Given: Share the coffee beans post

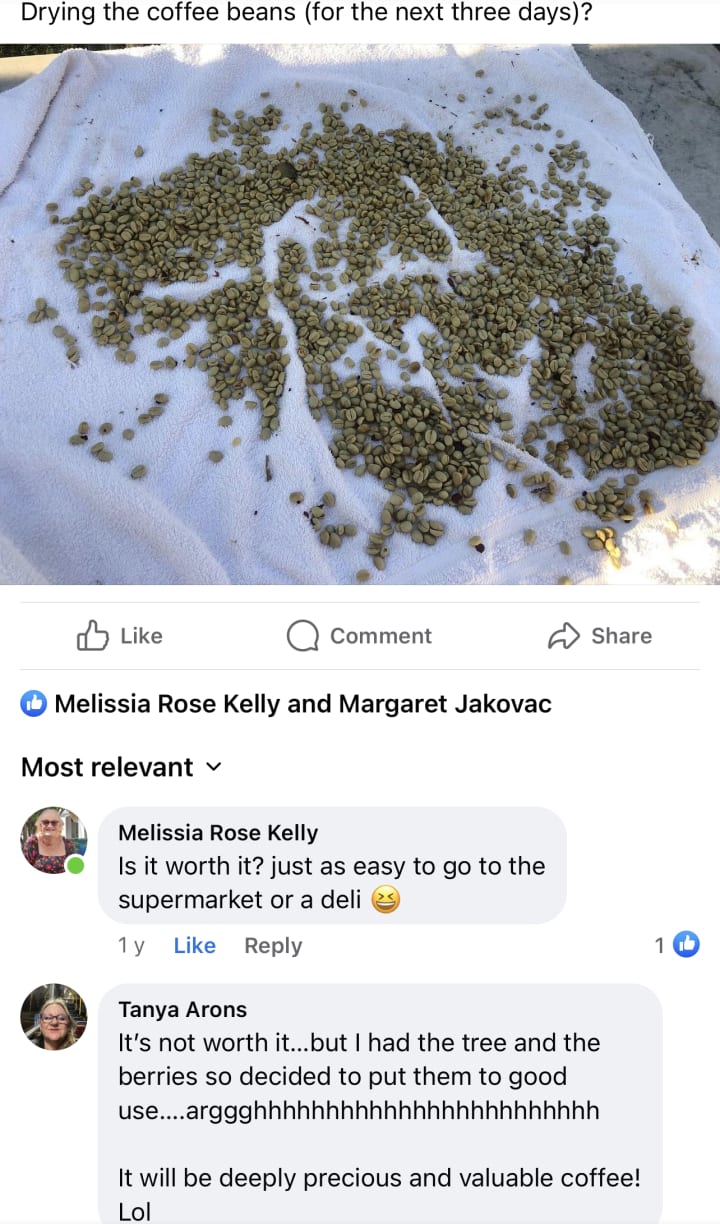Looking at the screenshot, I should pos(600,636).
